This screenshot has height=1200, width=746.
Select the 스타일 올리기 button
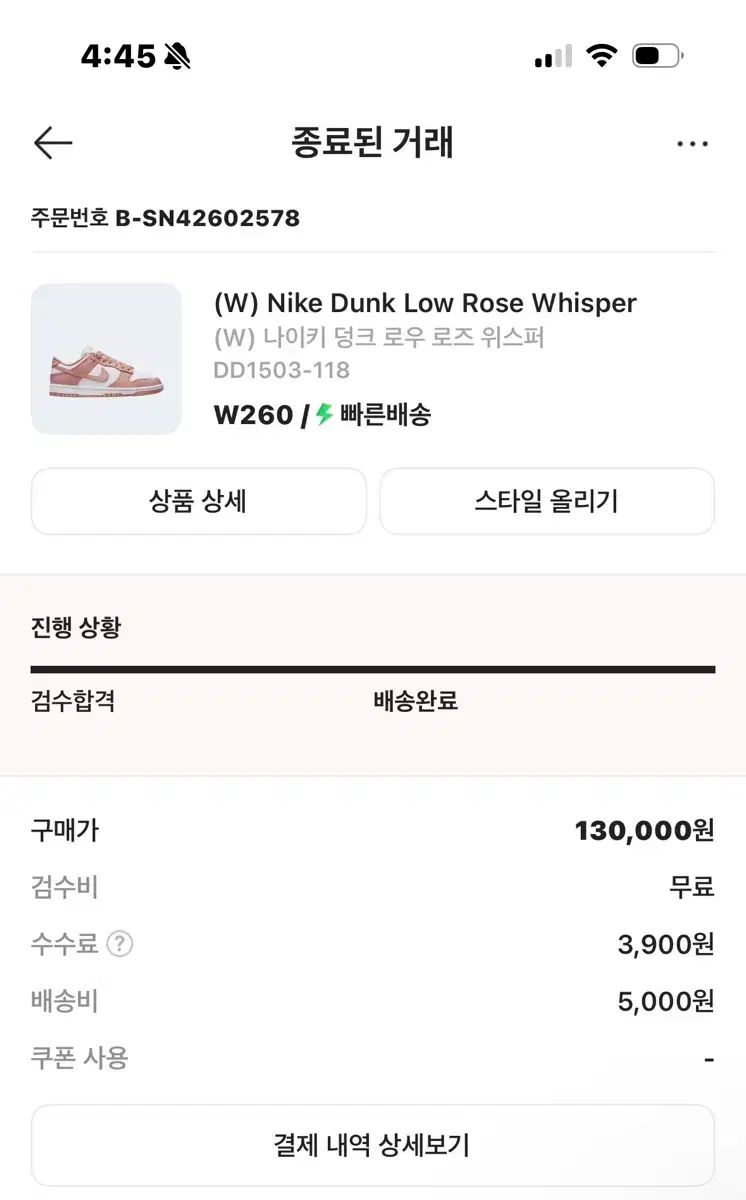coord(546,501)
